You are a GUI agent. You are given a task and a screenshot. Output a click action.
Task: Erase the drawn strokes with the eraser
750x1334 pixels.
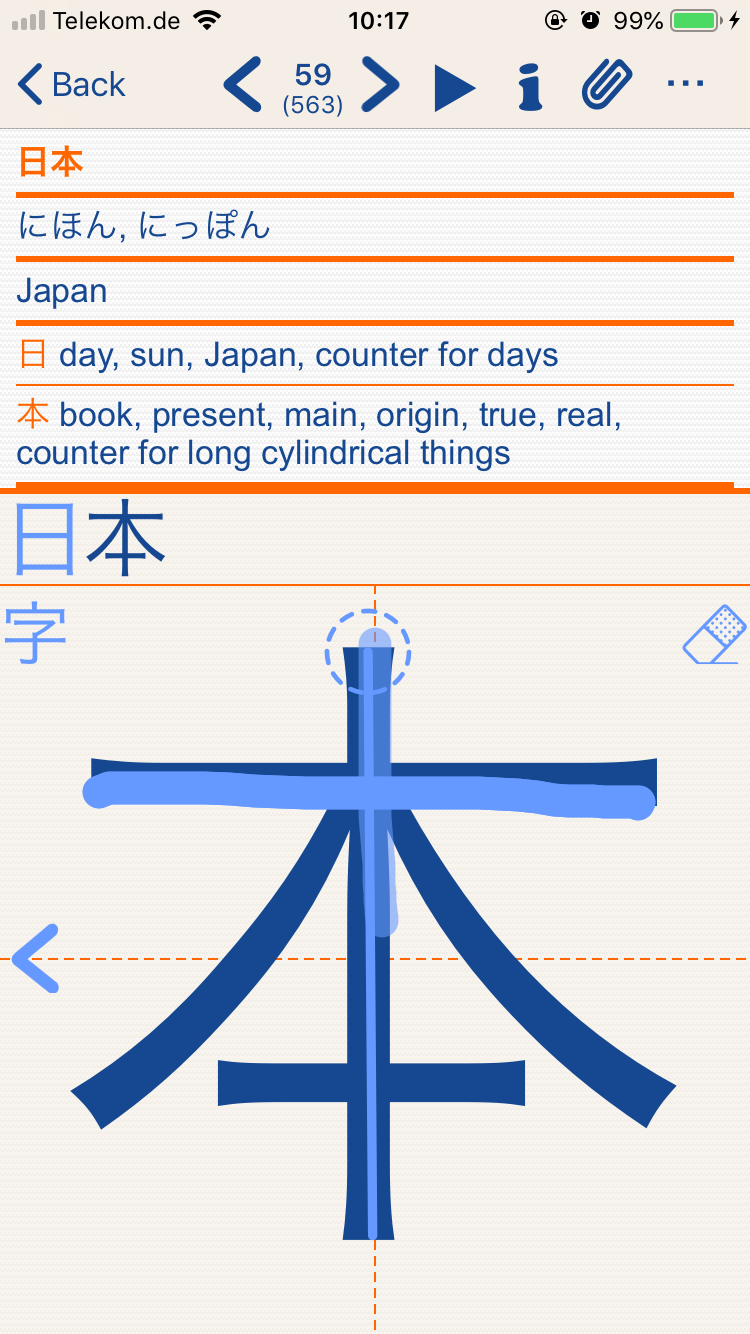(715, 633)
